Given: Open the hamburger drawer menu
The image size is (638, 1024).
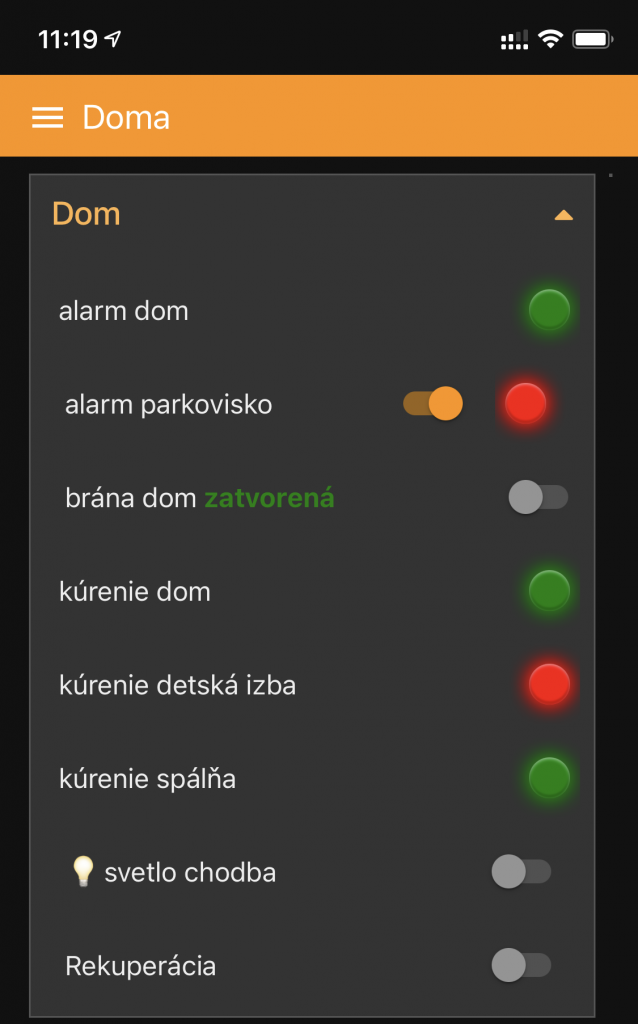Looking at the screenshot, I should (48, 118).
